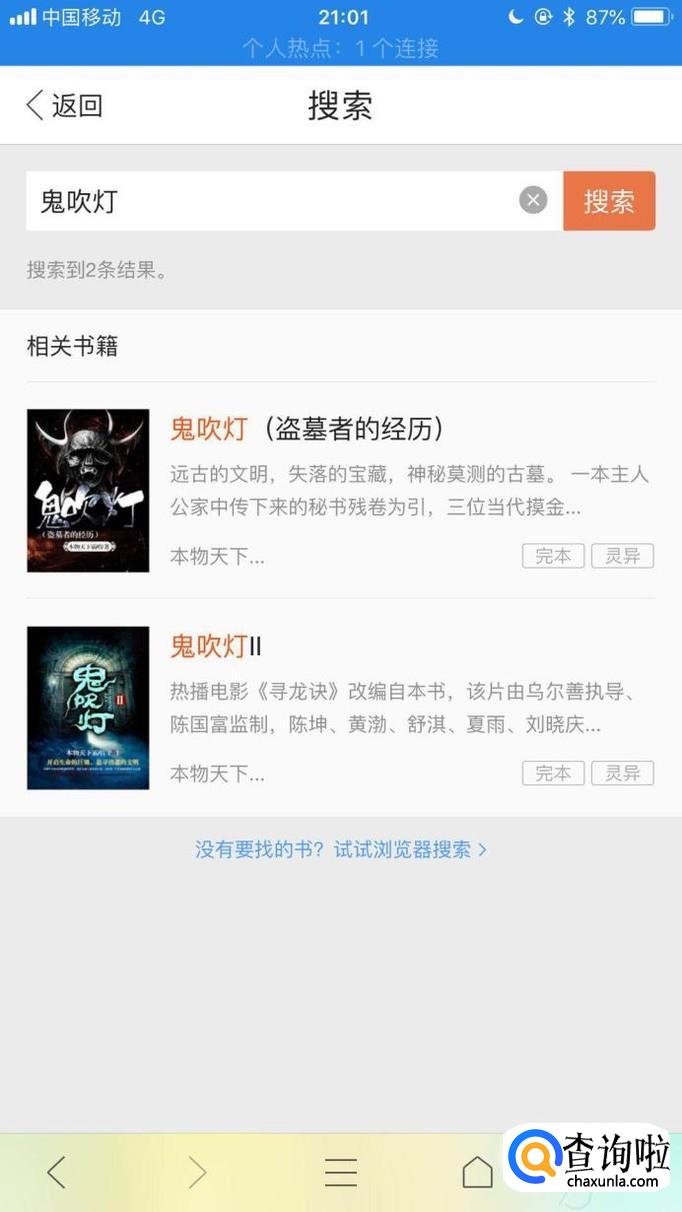
Task: Go back using the 返回 button
Action: [64, 105]
